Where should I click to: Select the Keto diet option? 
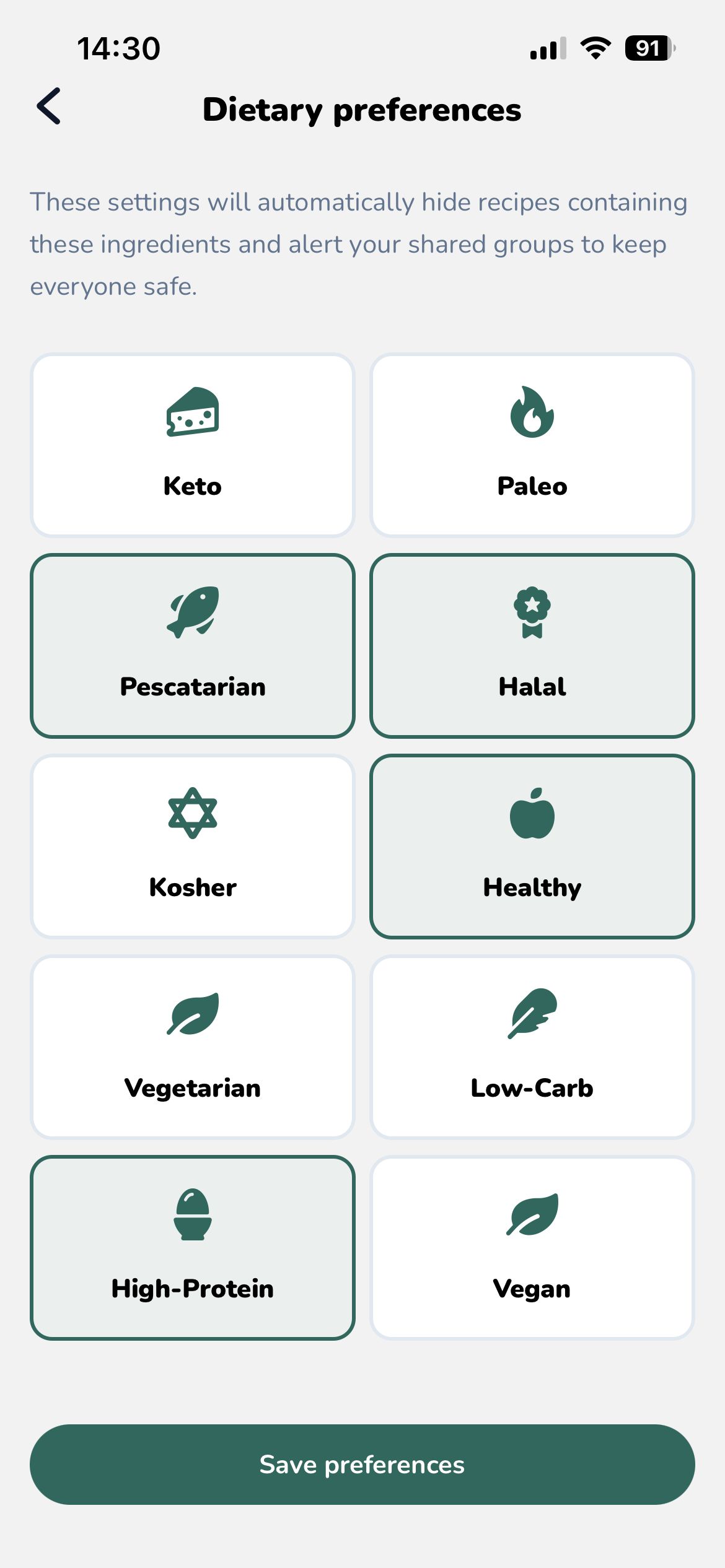point(193,445)
